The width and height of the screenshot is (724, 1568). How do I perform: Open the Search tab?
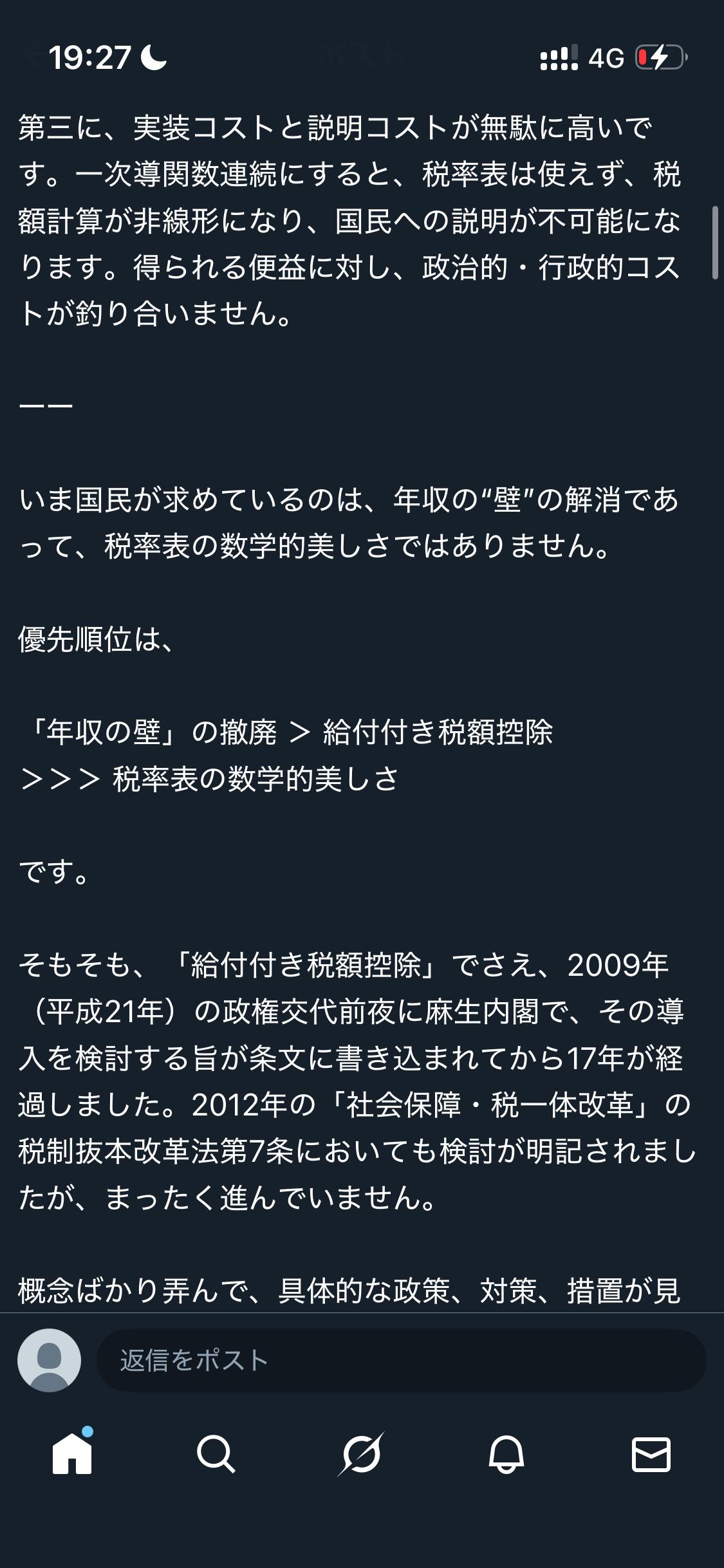click(x=216, y=1454)
